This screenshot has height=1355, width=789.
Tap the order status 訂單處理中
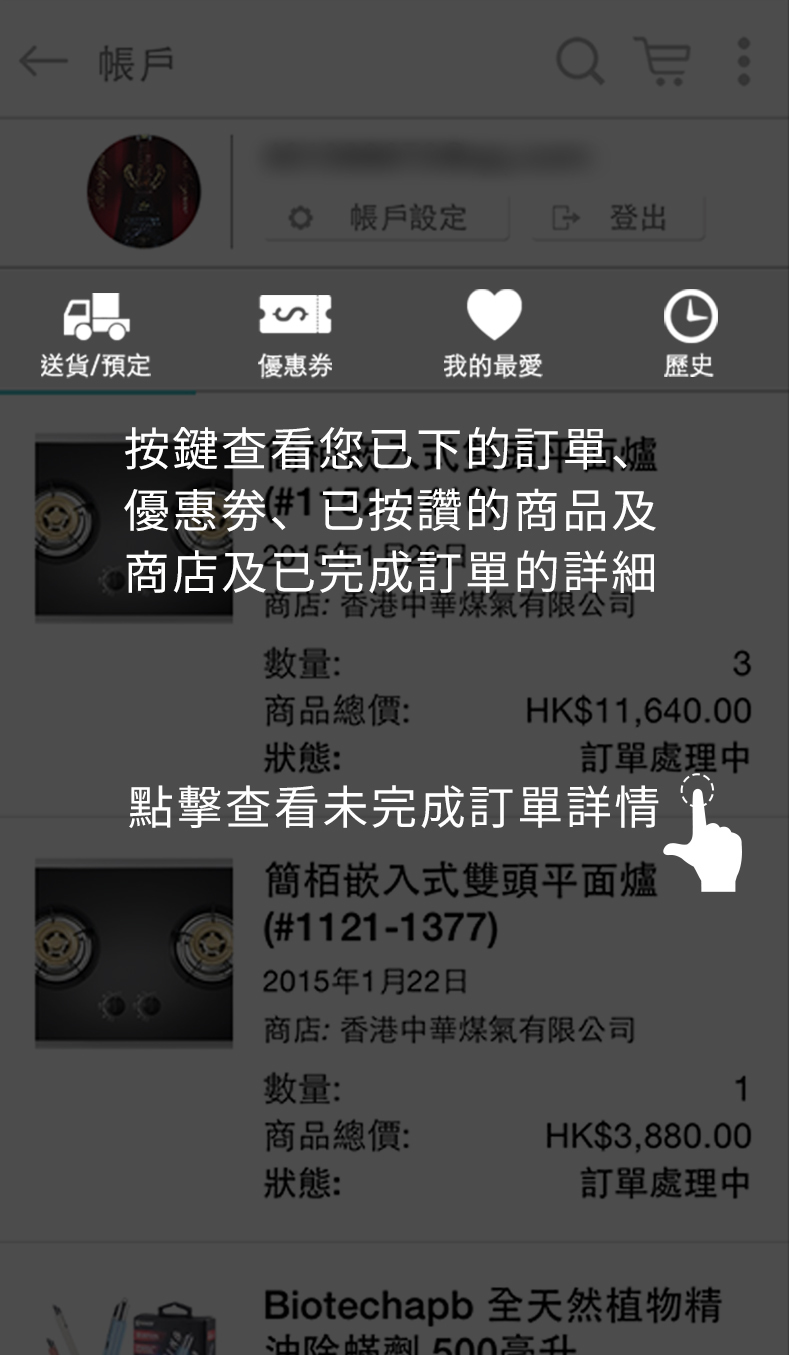coord(663,1182)
